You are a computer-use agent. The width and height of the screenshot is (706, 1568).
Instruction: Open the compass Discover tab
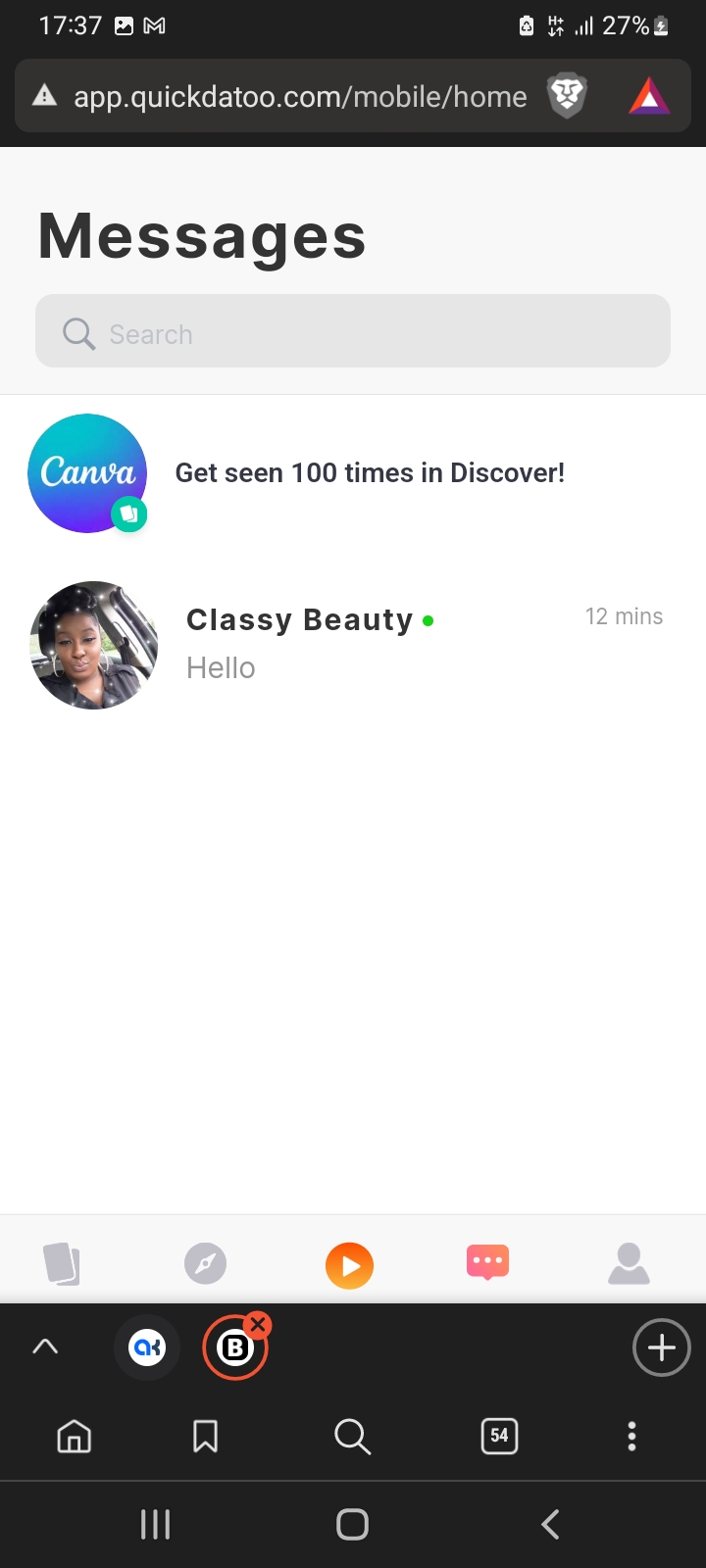[x=205, y=1263]
